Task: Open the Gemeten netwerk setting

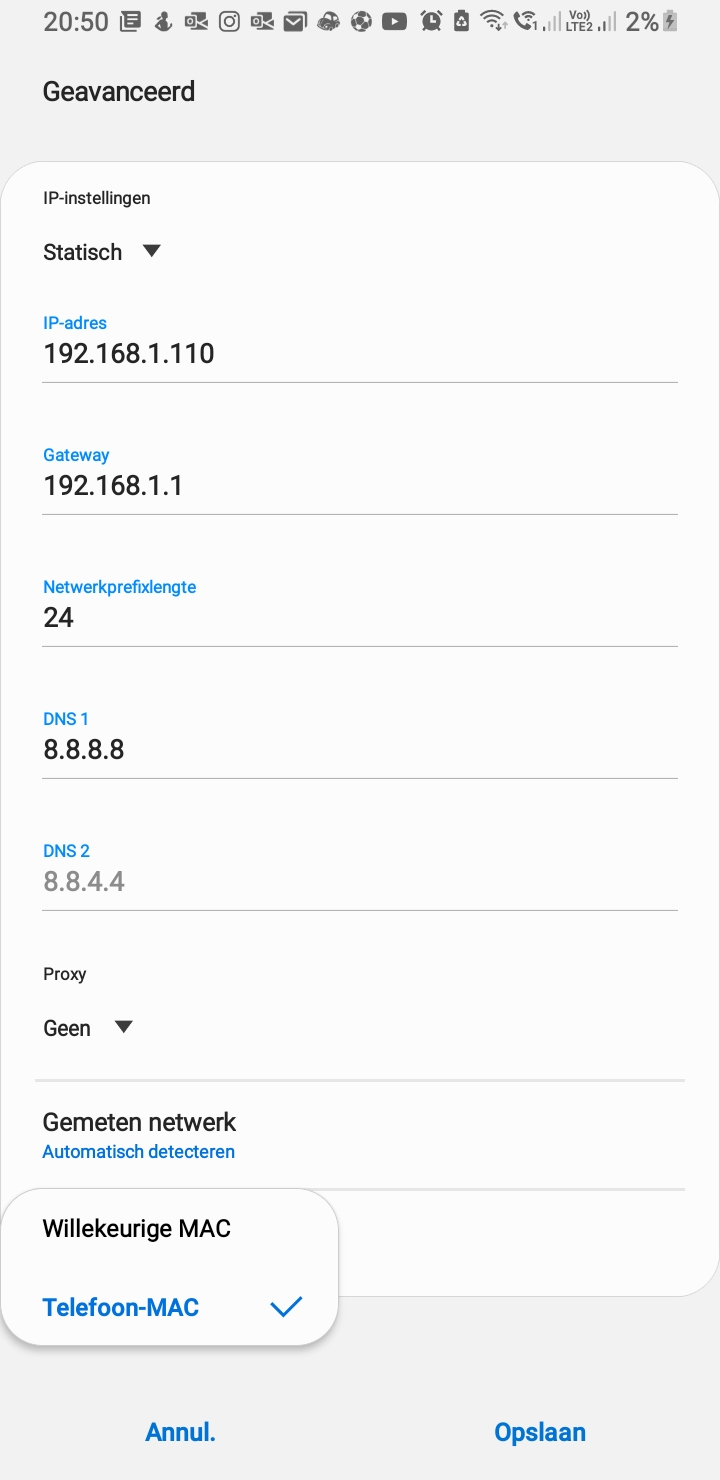Action: (x=360, y=1135)
